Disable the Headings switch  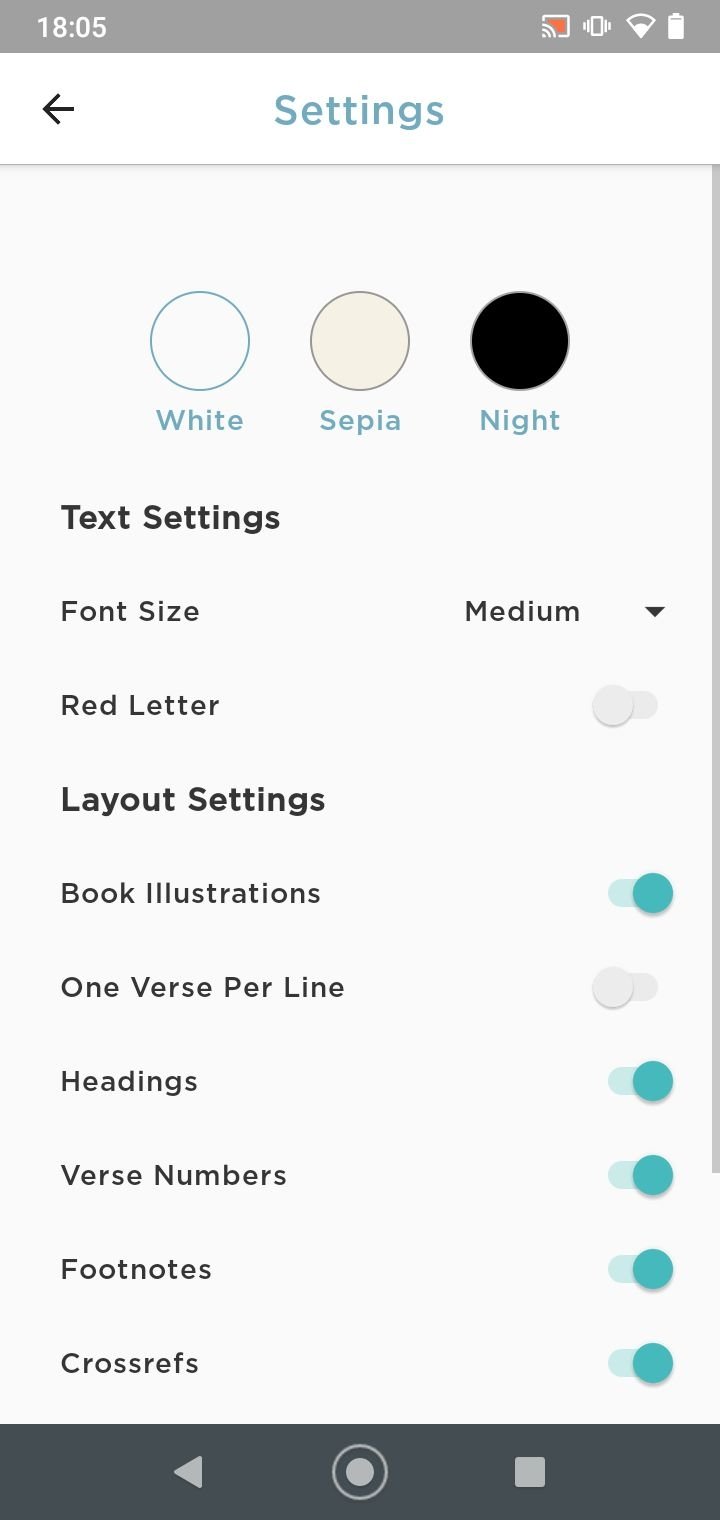[640, 1081]
